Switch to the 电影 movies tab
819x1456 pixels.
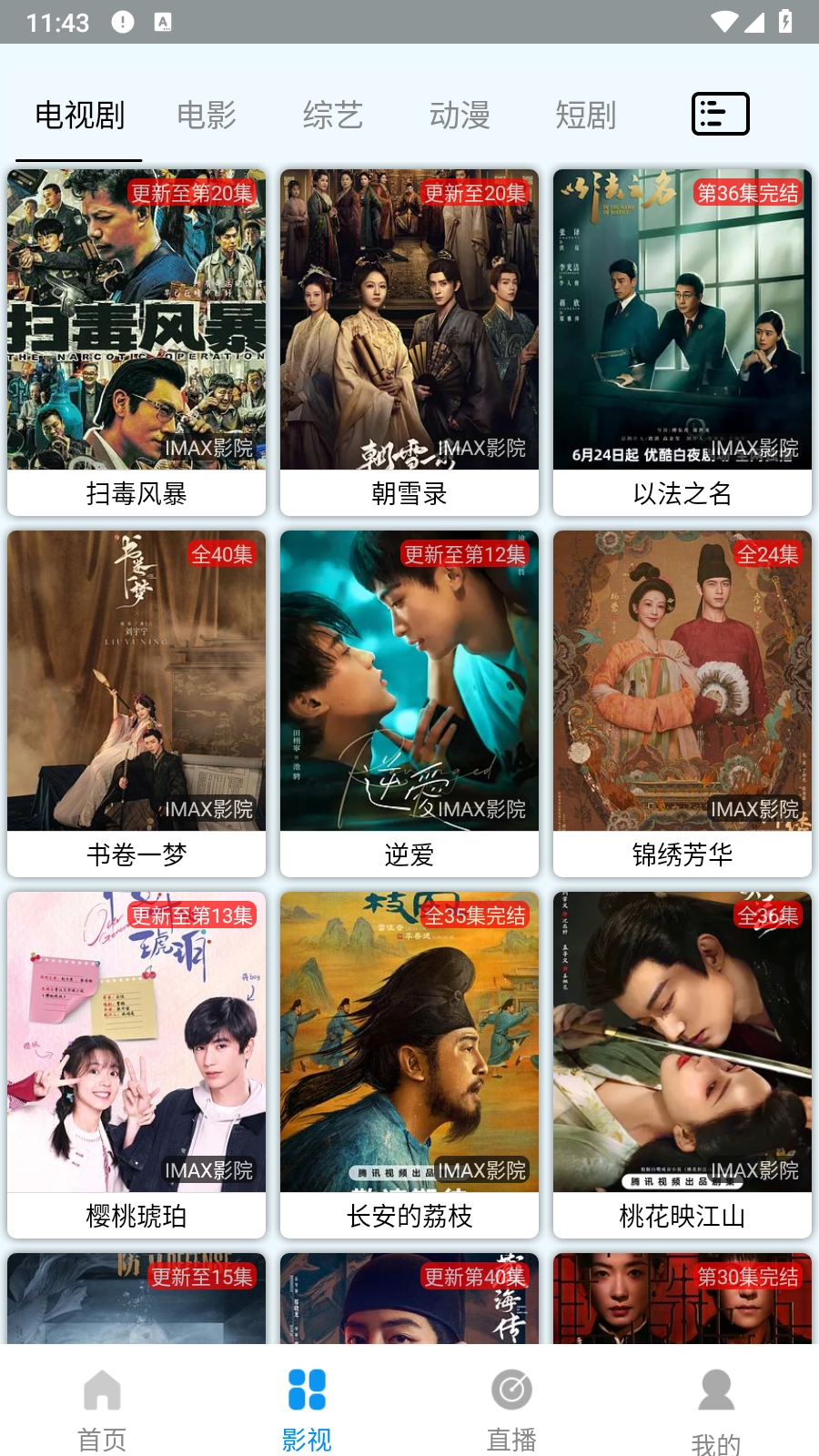(x=207, y=116)
